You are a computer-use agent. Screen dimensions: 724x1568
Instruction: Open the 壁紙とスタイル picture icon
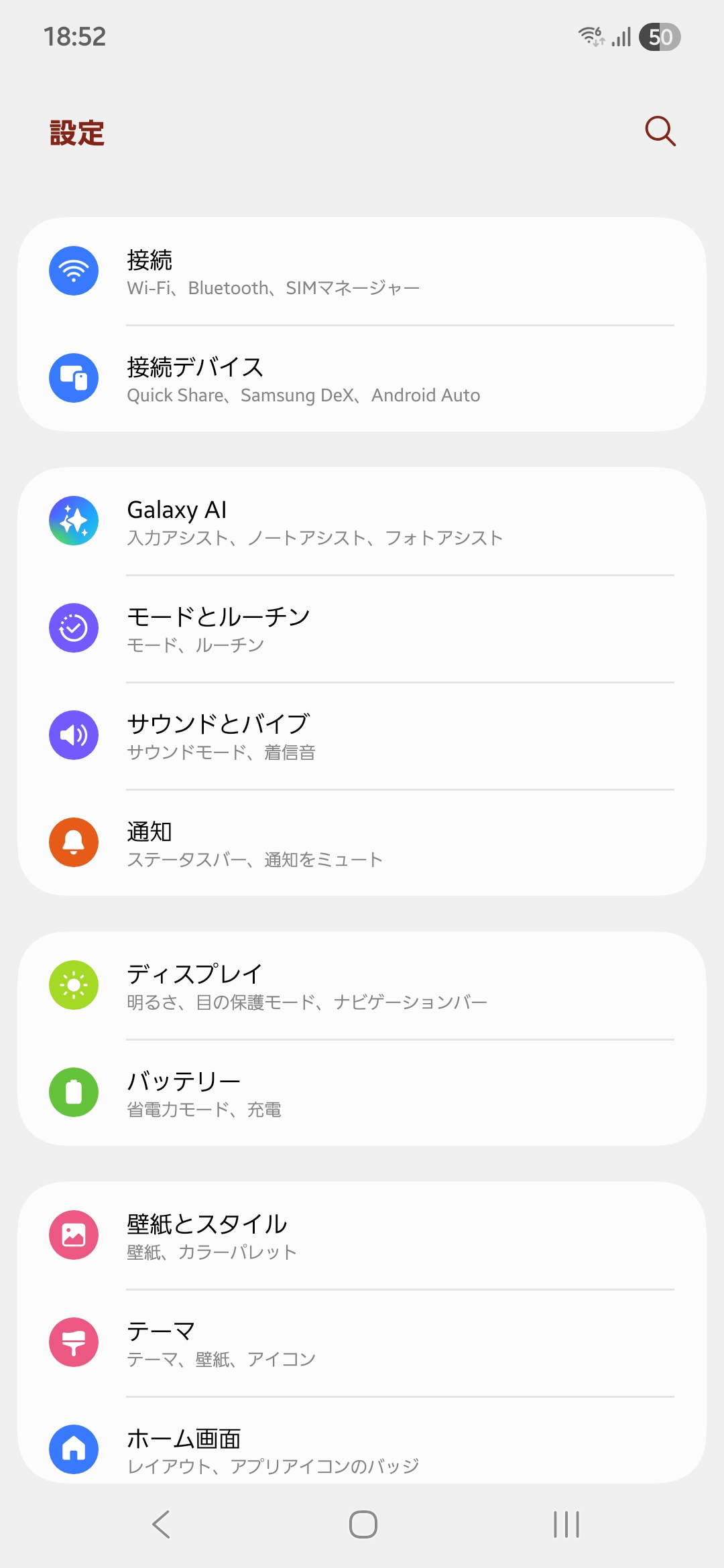point(74,1235)
